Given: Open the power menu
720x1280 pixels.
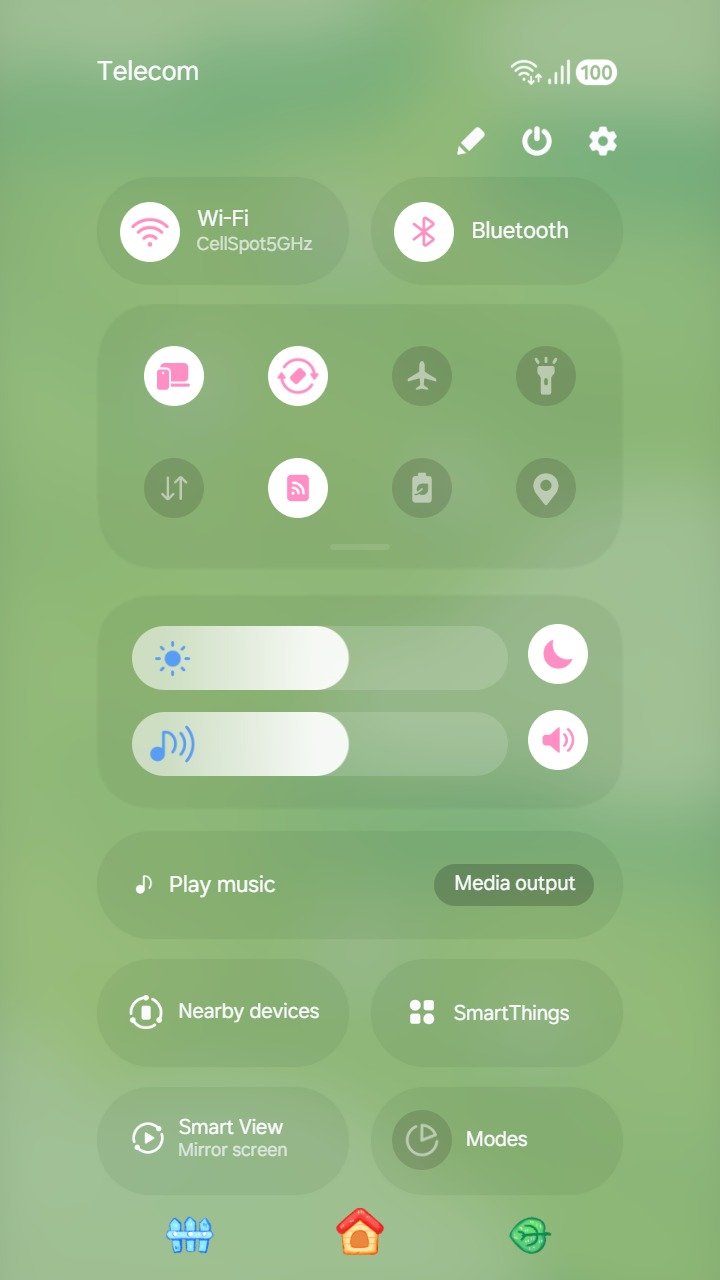Looking at the screenshot, I should click(537, 142).
